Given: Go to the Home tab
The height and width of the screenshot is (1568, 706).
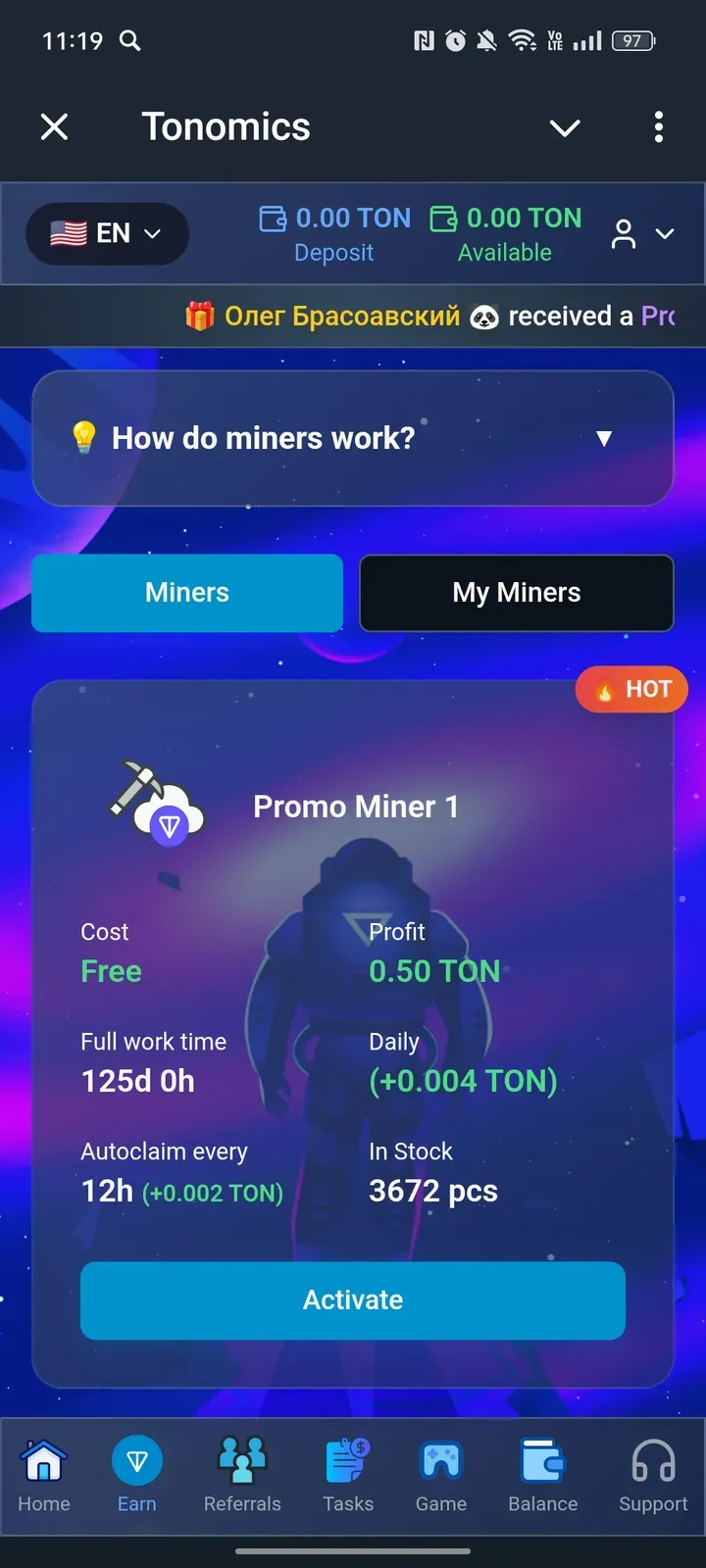Looking at the screenshot, I should pyautogui.click(x=44, y=1476).
